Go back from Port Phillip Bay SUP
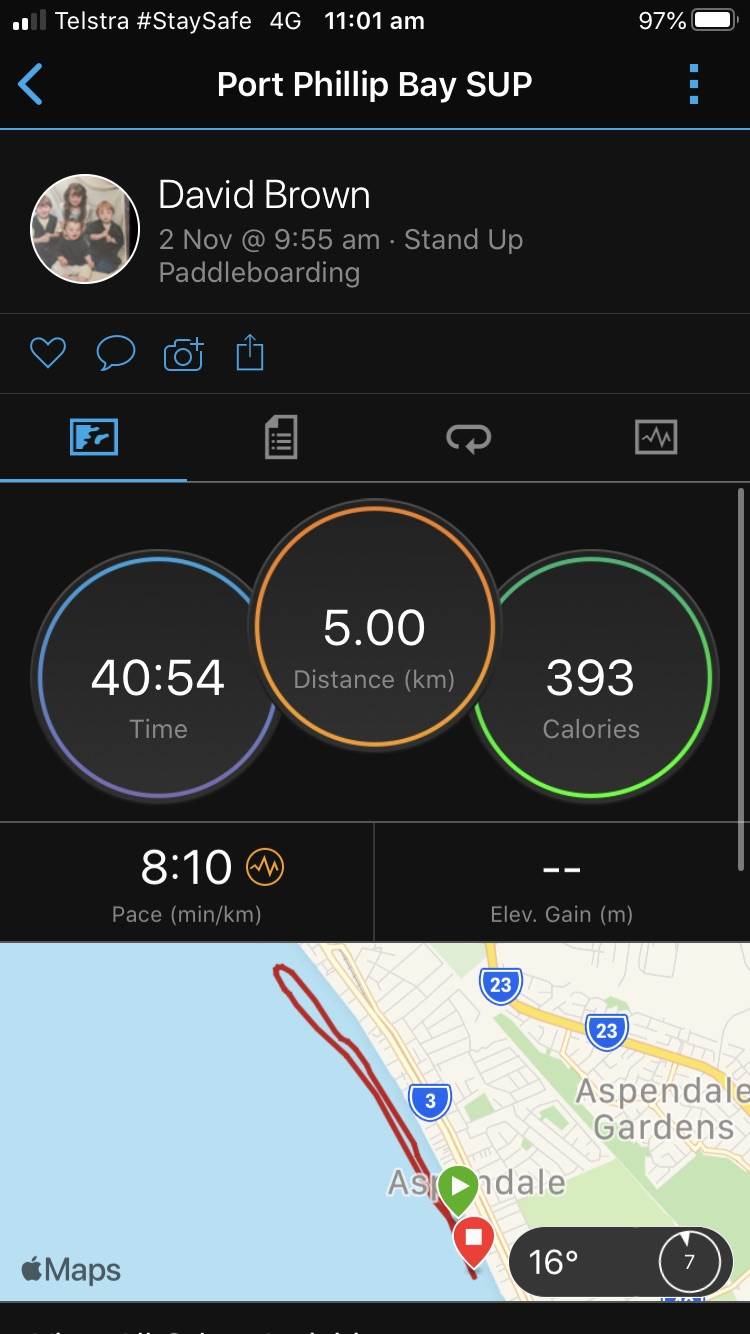Screen dimensions: 750x1334 32,84
